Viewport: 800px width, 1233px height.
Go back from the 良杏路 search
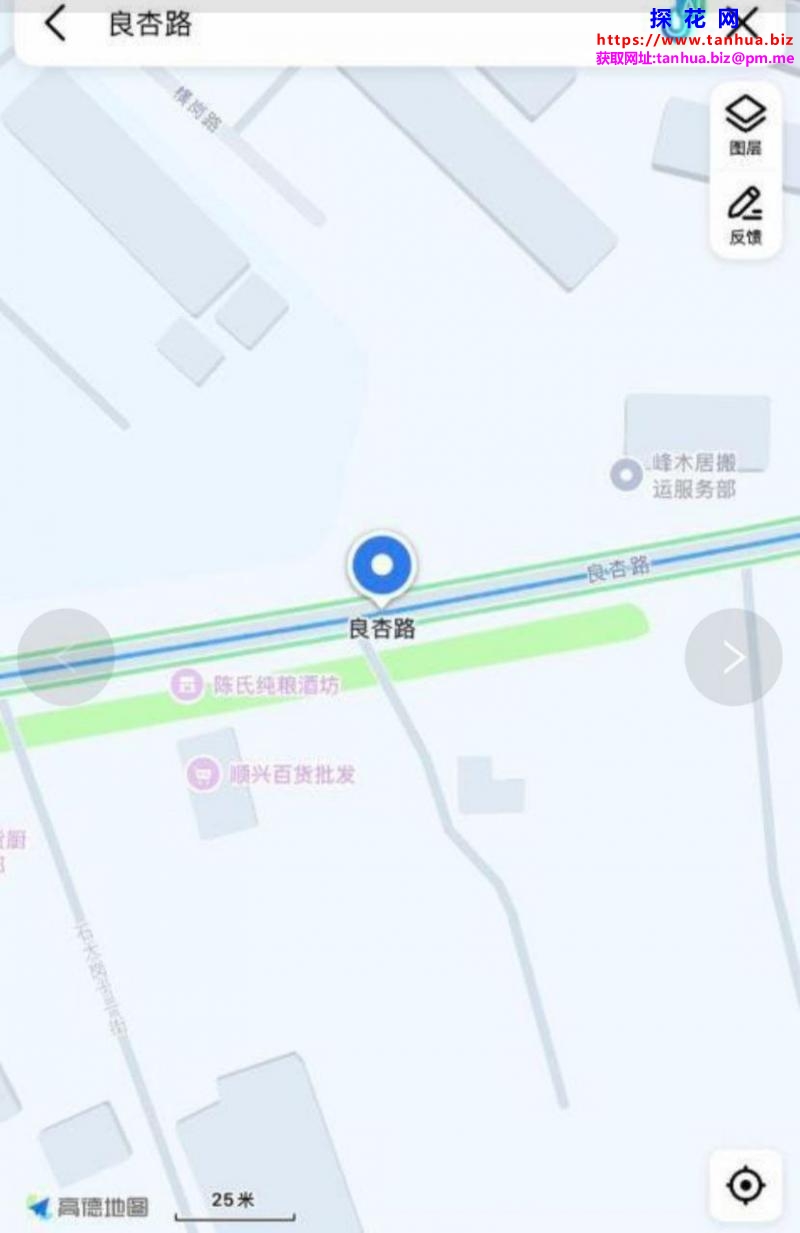coord(55,23)
